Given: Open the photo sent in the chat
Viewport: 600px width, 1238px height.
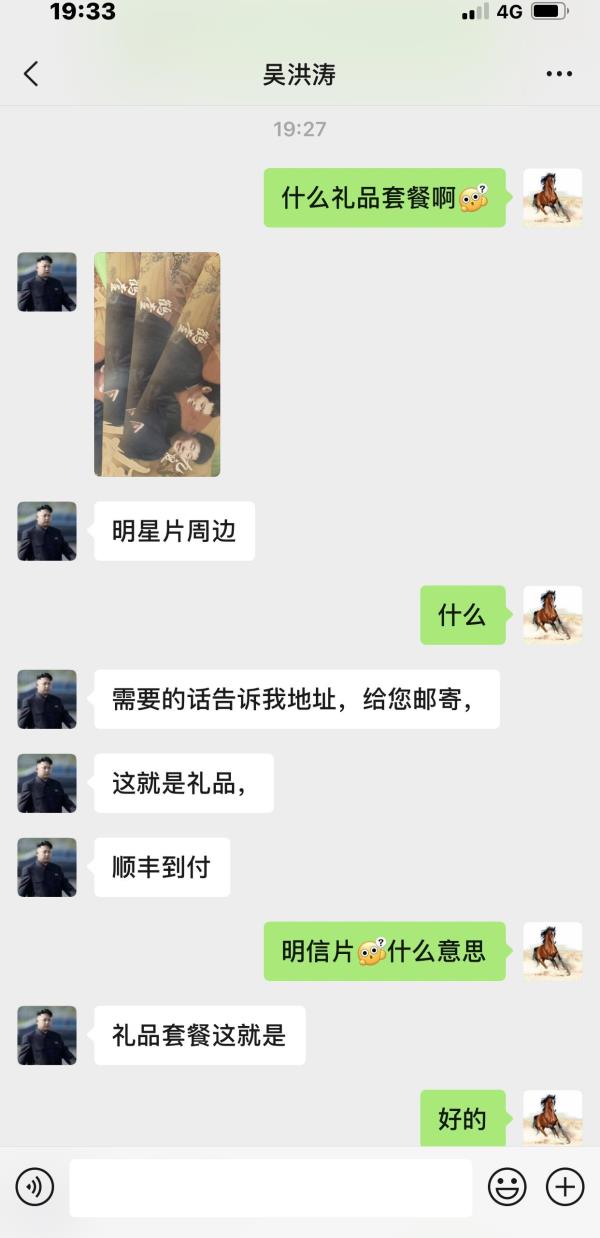Looking at the screenshot, I should pos(157,364).
